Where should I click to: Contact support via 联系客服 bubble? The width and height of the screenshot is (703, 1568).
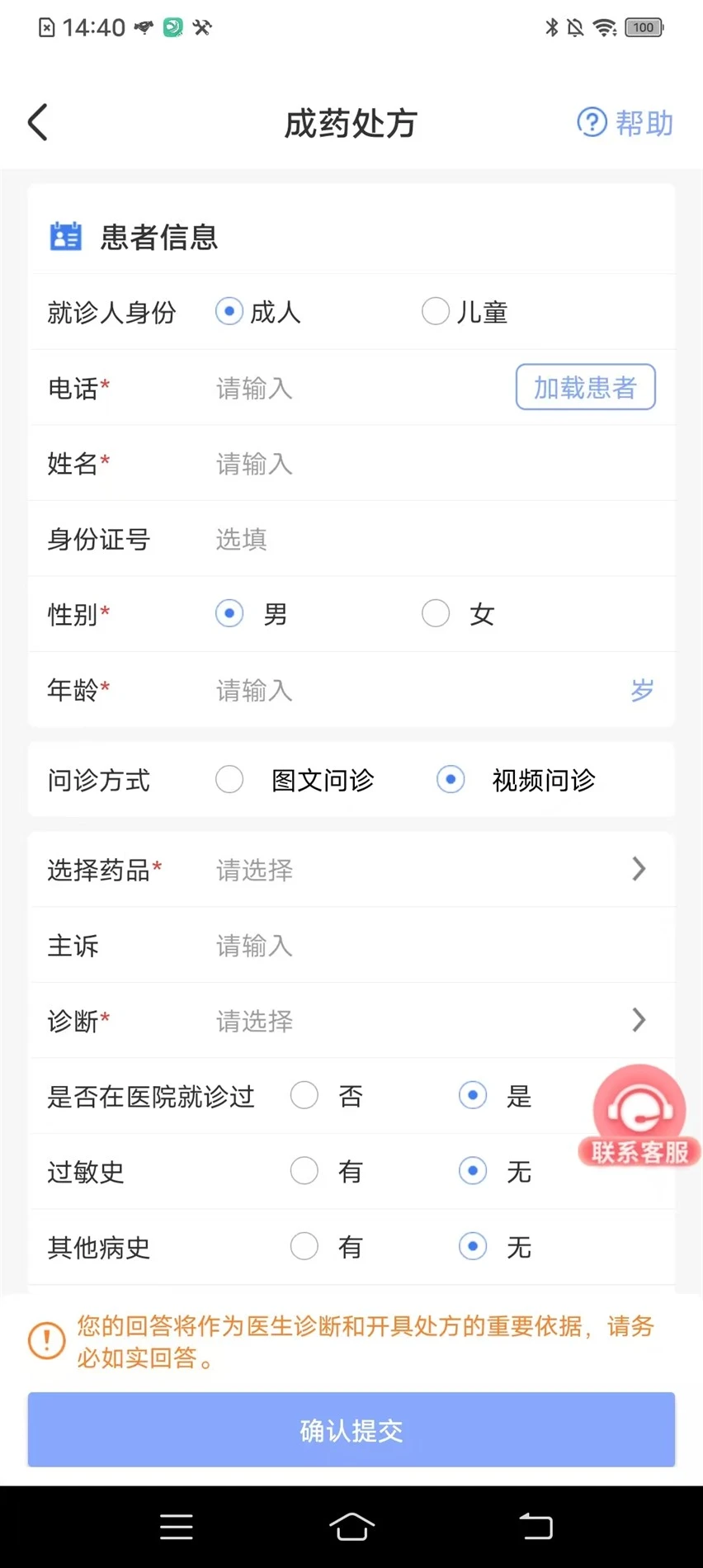[639, 1115]
